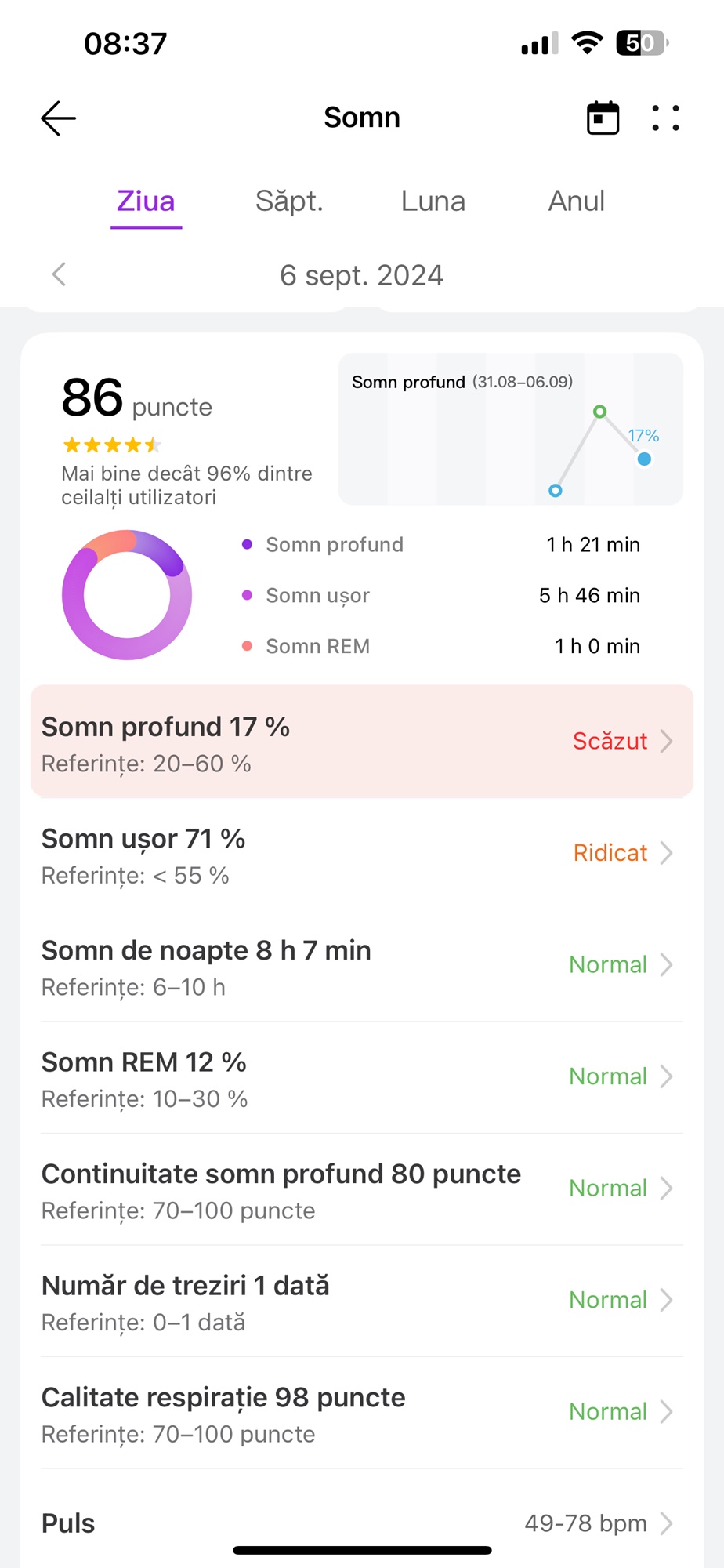Open Somn de noapte 8 h 7 min
The image size is (724, 1568).
pos(362,966)
